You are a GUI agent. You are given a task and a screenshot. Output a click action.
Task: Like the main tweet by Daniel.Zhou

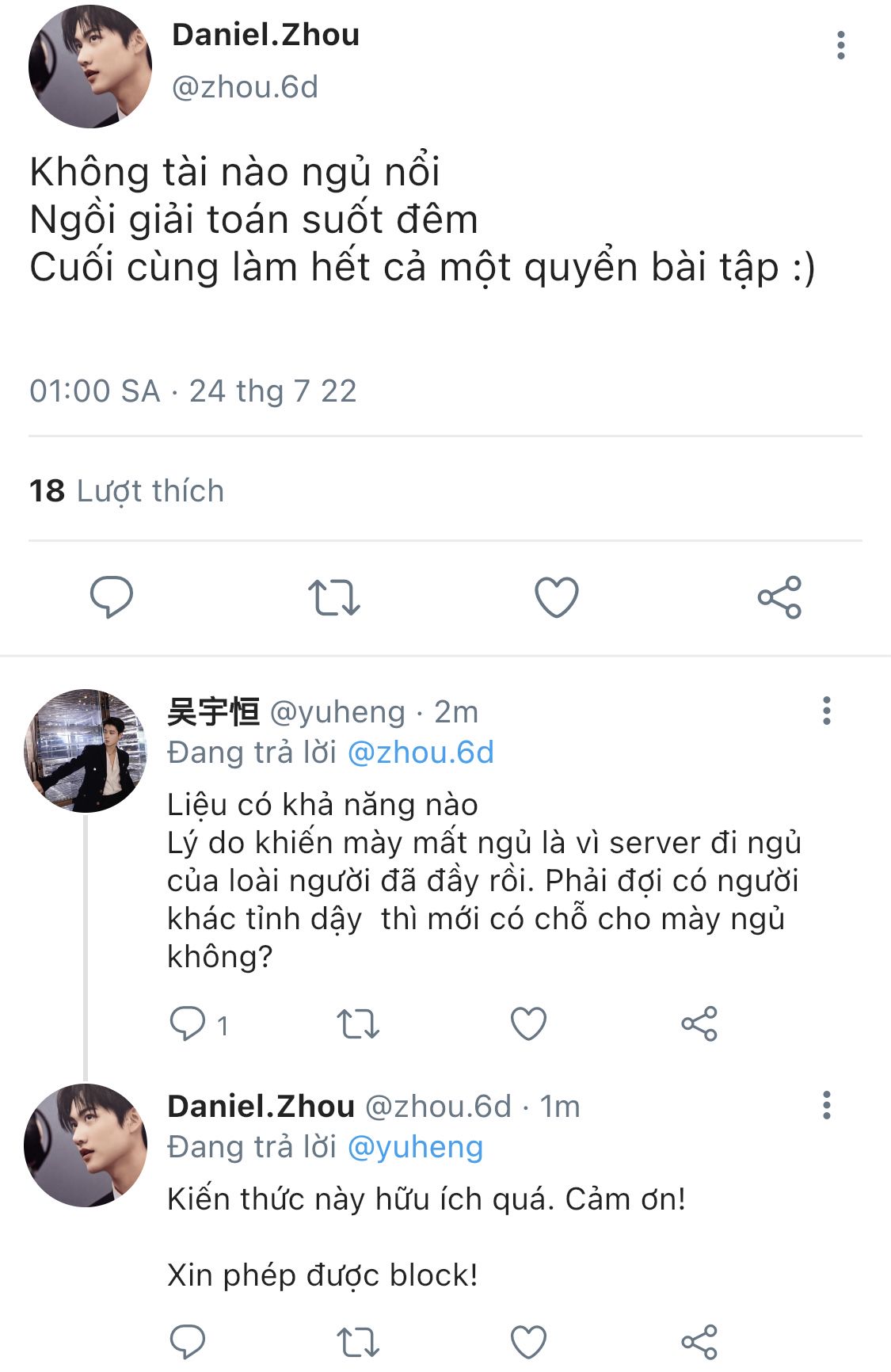[x=557, y=597]
